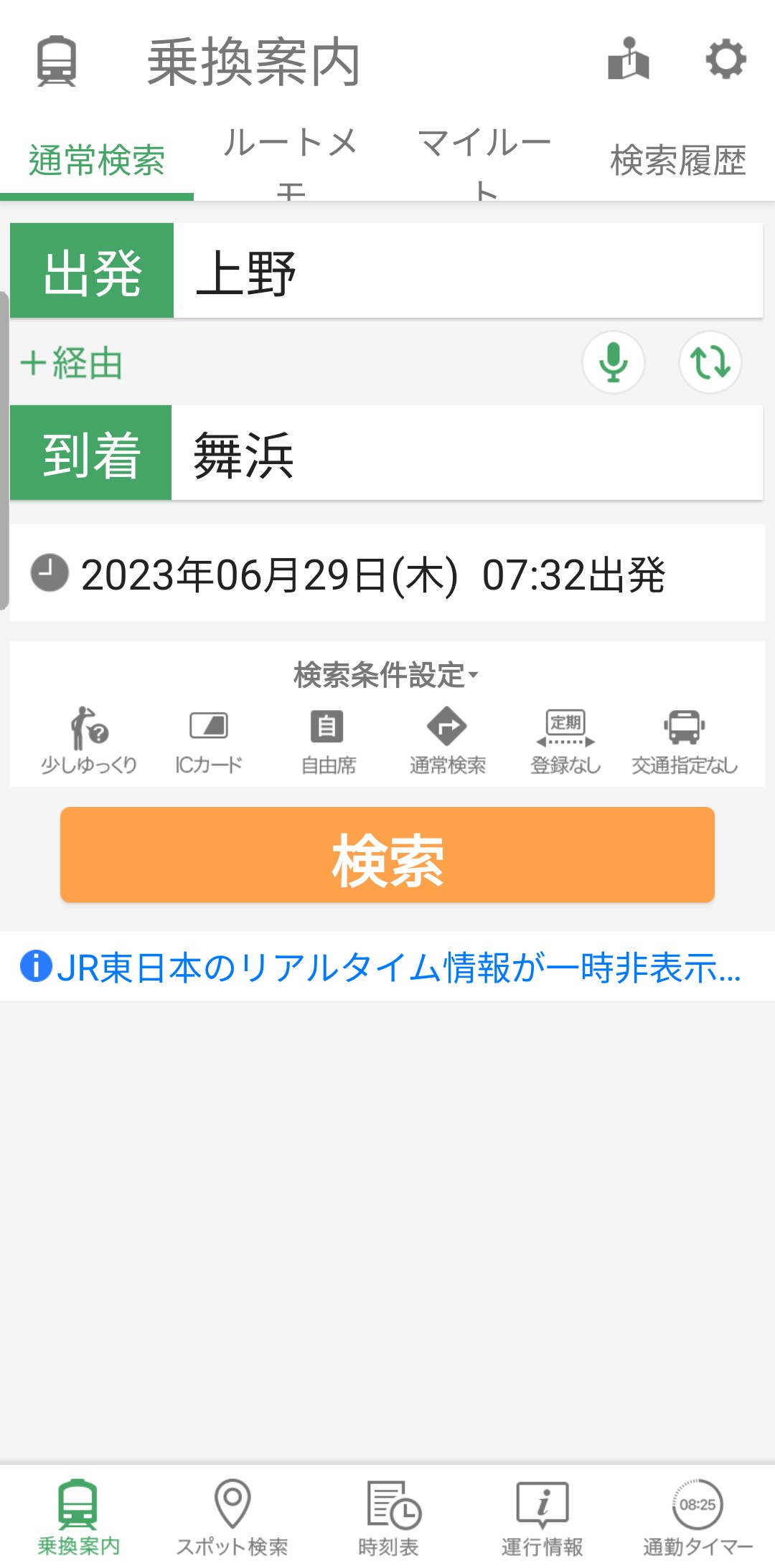Edit the arrival station 舞浜
The image size is (775, 1568).
(x=466, y=453)
